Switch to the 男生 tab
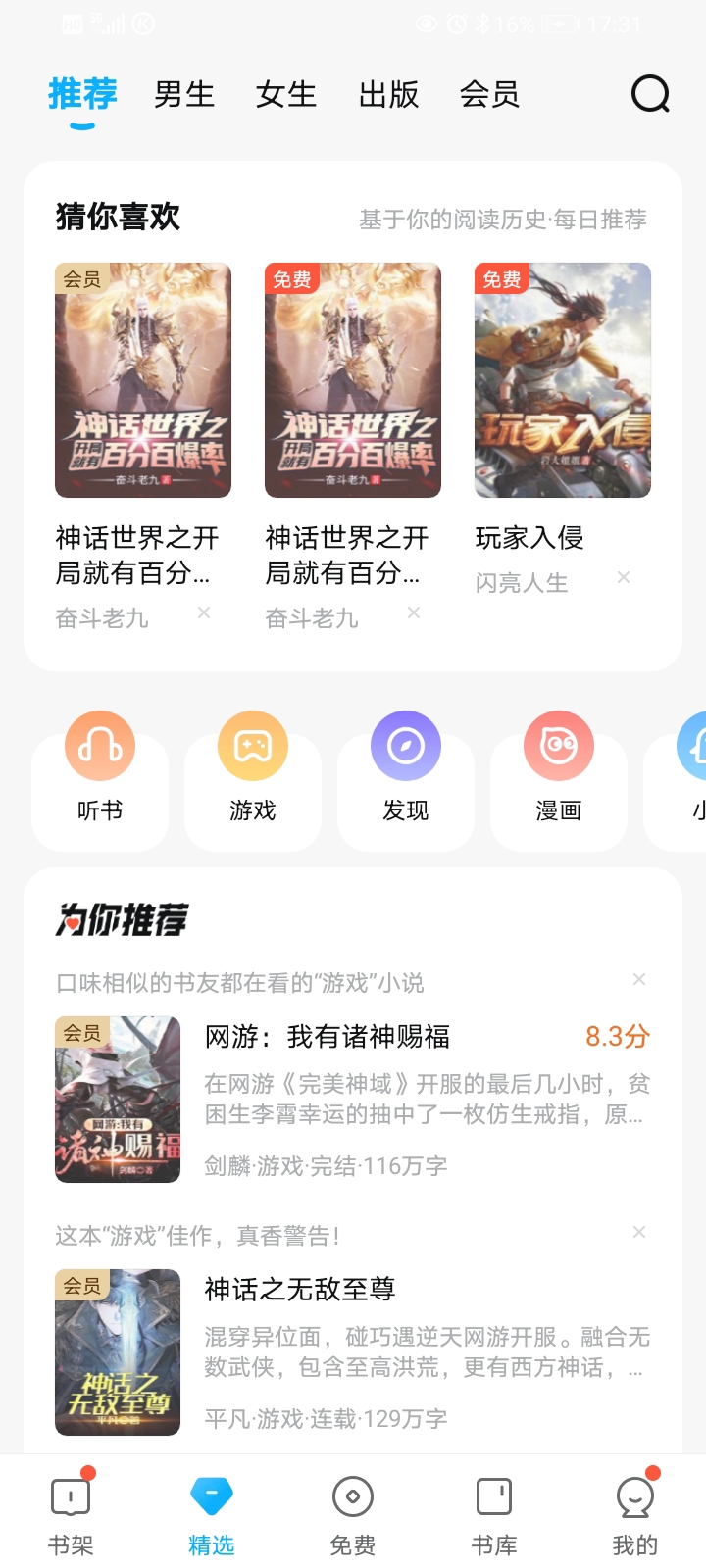This screenshot has width=706, height=1568. click(x=184, y=94)
